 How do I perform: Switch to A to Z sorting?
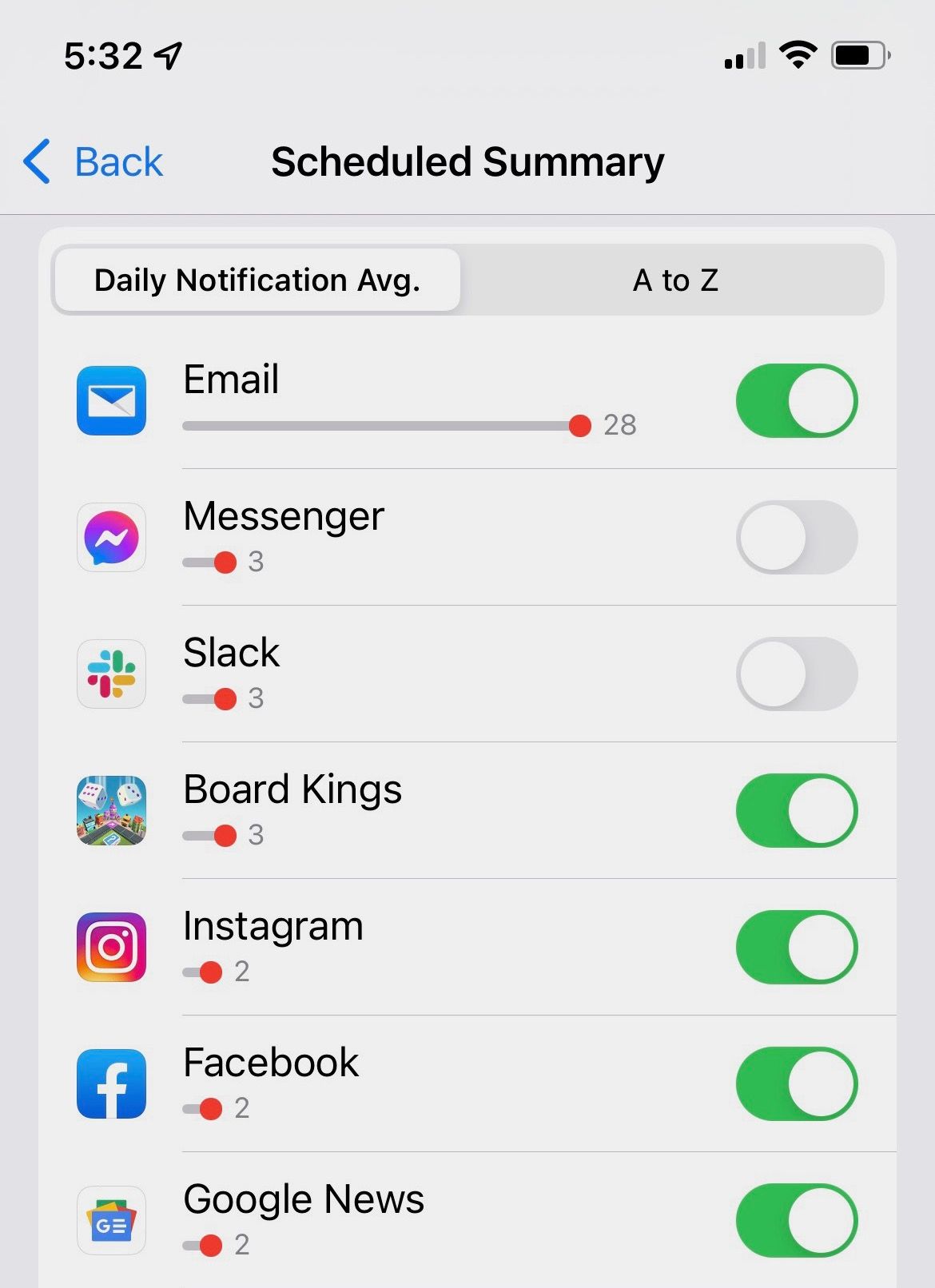tap(675, 280)
